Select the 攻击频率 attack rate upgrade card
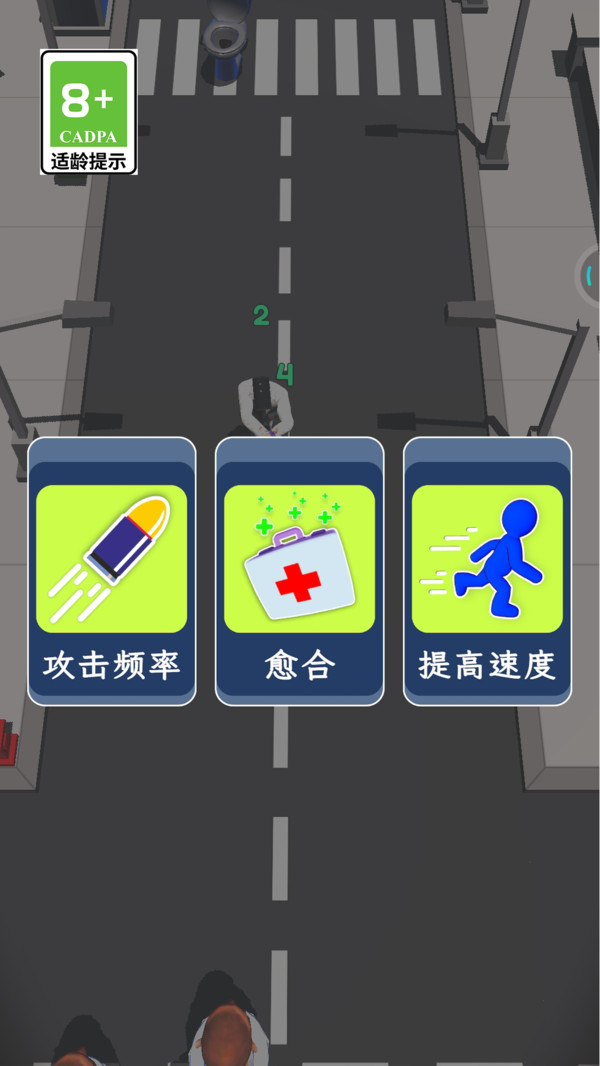 tap(111, 572)
